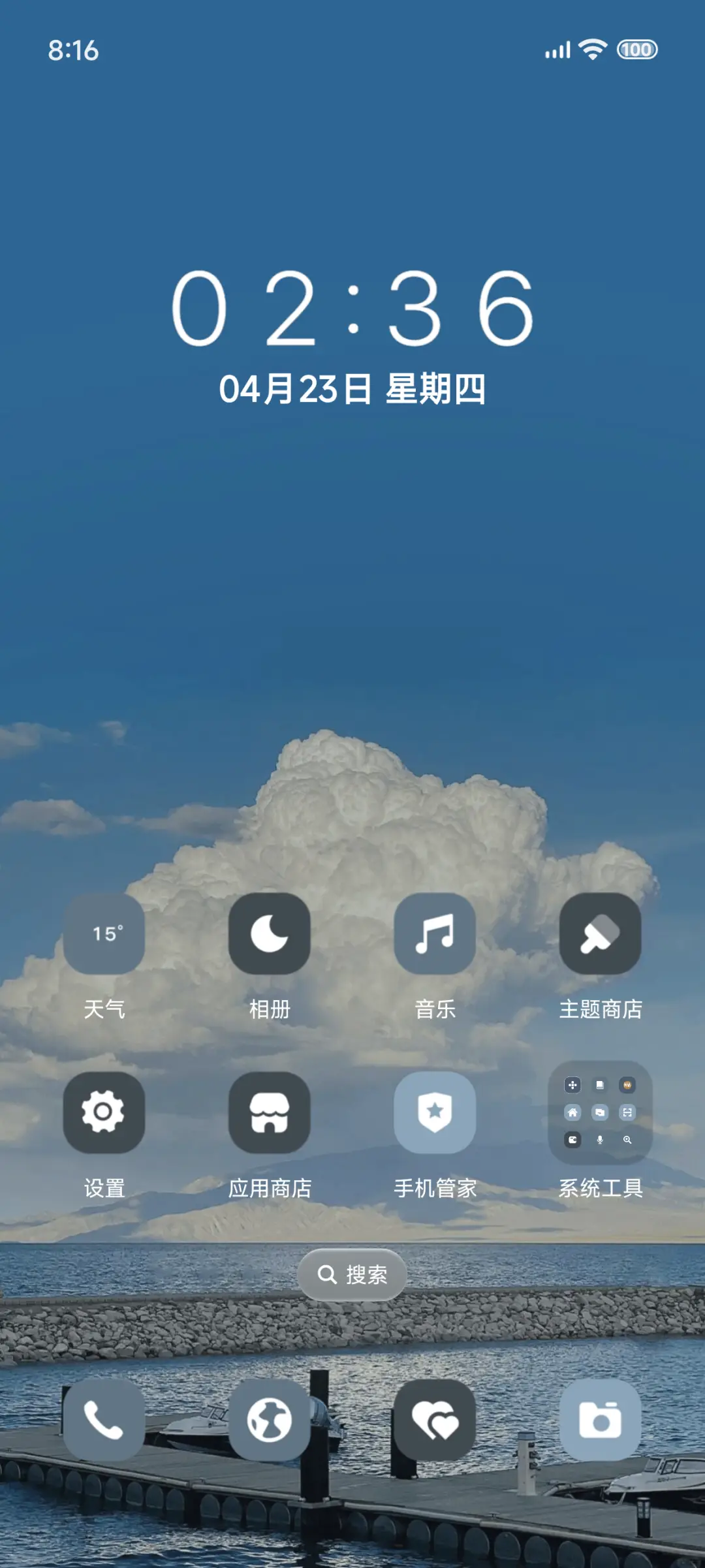Tap the battery indicator showing 100
The width and height of the screenshot is (705, 1568).
[x=638, y=48]
